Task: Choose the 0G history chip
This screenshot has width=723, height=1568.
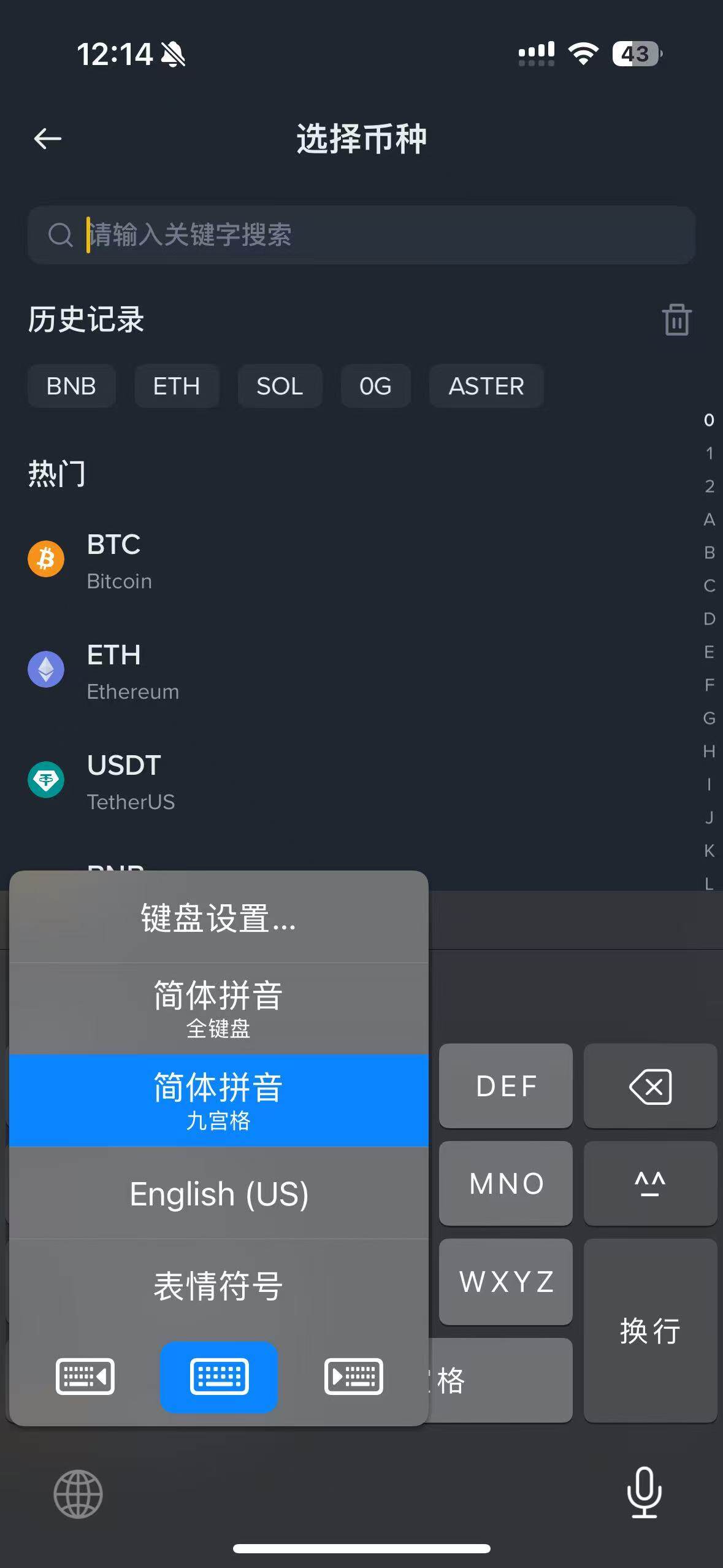Action: (x=375, y=386)
